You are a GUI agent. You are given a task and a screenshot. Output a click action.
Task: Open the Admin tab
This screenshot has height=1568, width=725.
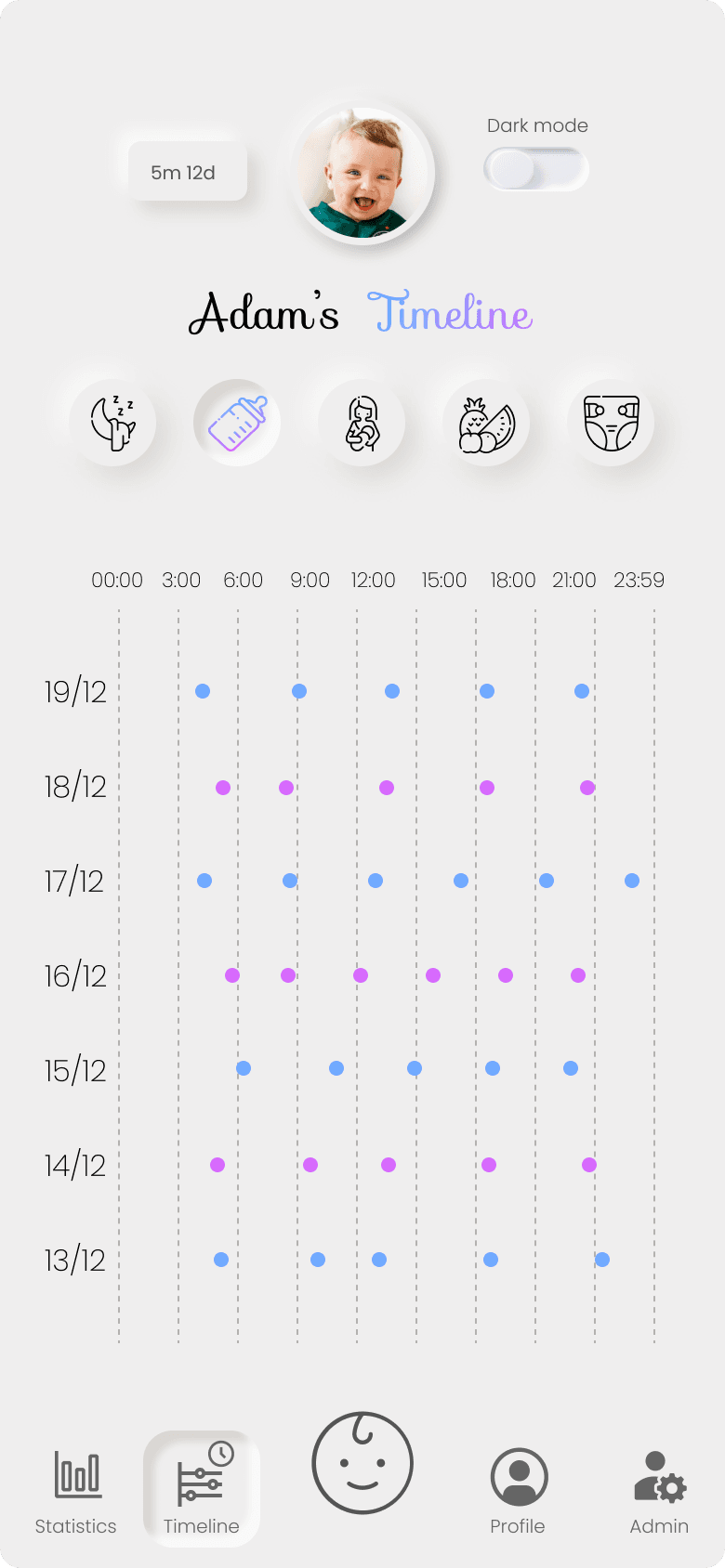659,1490
